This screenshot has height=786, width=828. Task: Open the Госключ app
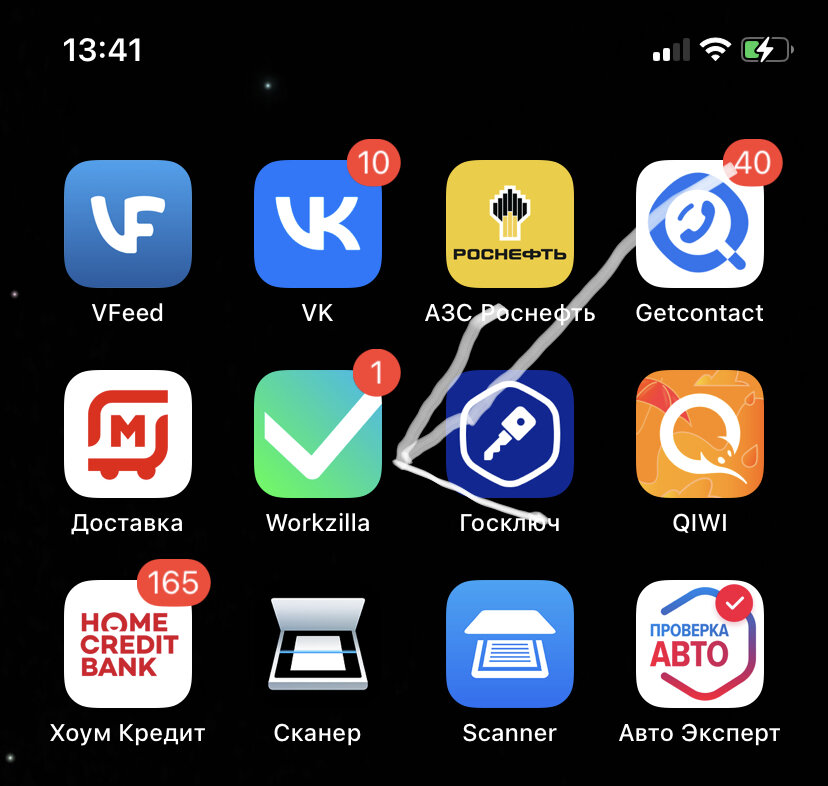pos(509,434)
